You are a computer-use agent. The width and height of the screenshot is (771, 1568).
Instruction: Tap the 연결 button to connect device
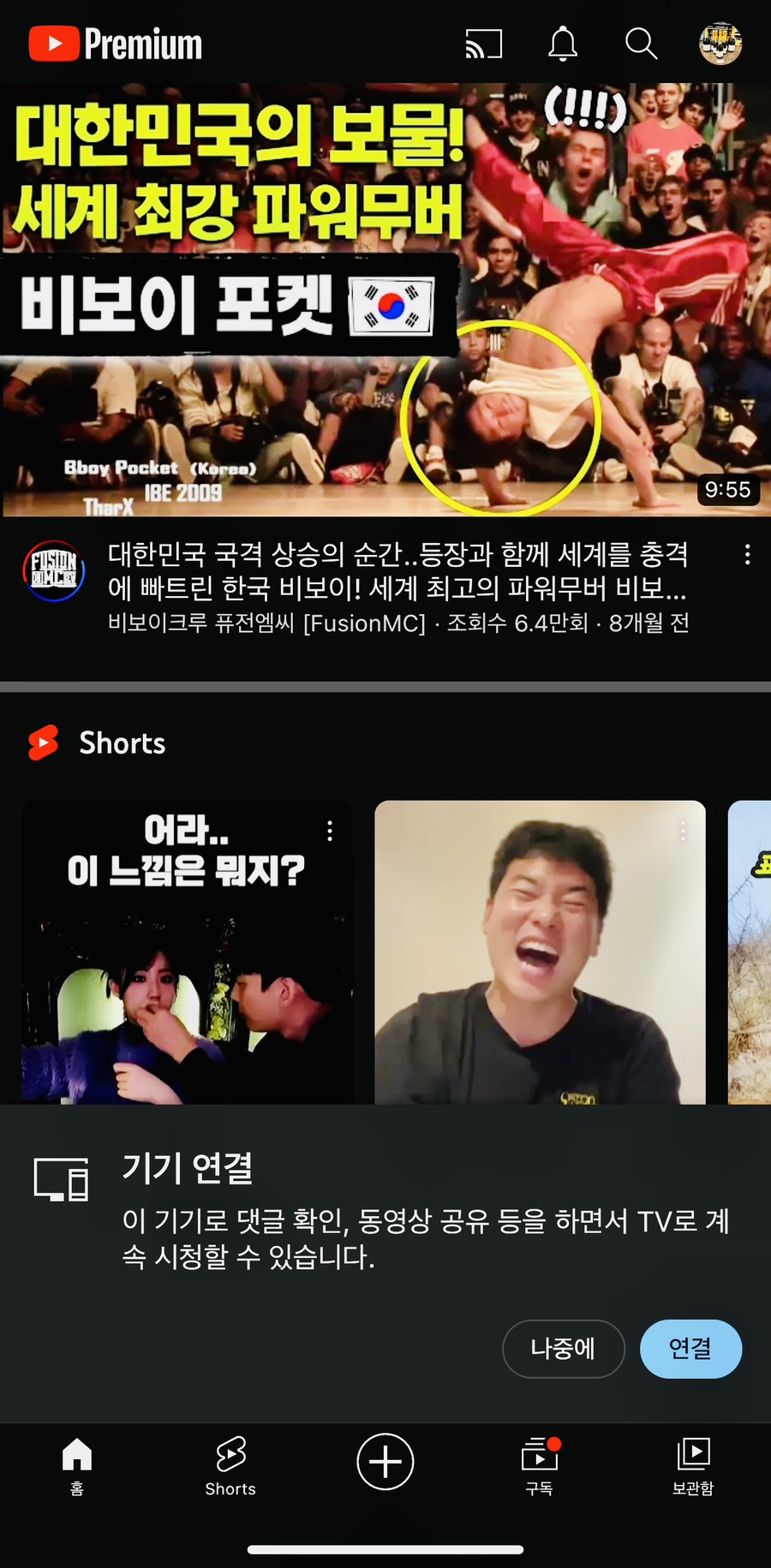(x=690, y=1349)
